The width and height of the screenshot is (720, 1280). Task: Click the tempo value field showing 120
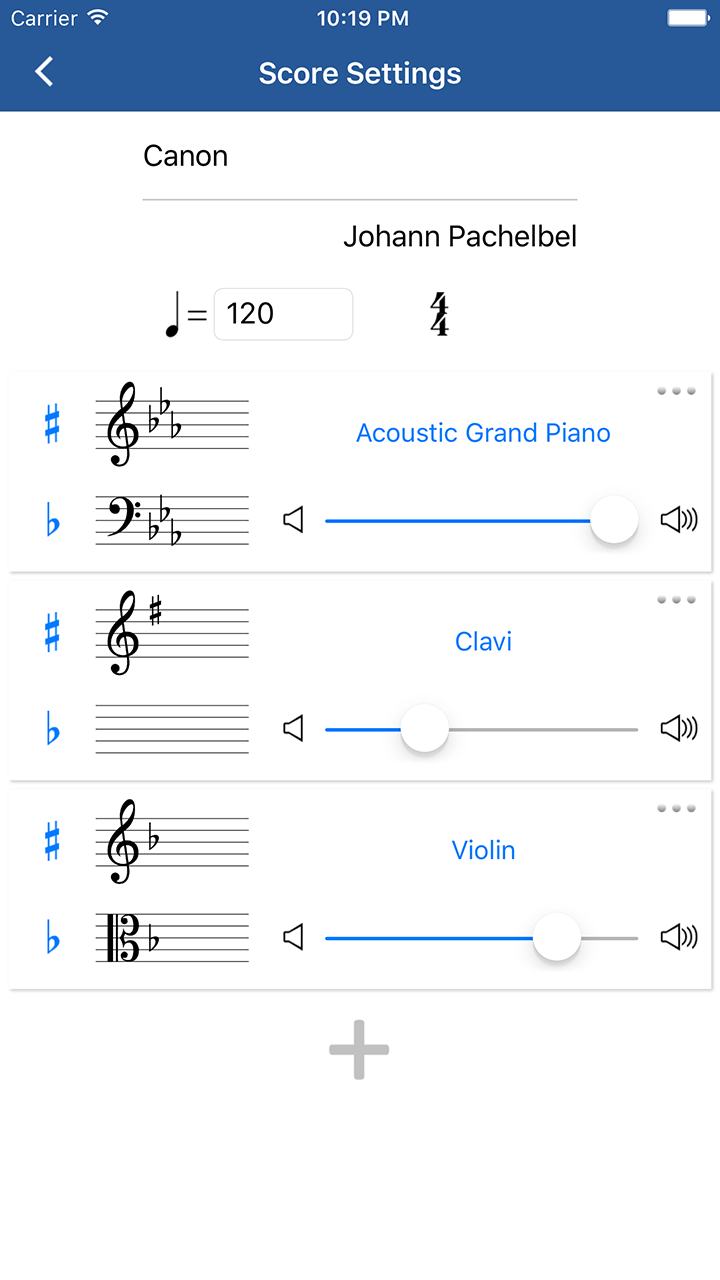click(283, 313)
